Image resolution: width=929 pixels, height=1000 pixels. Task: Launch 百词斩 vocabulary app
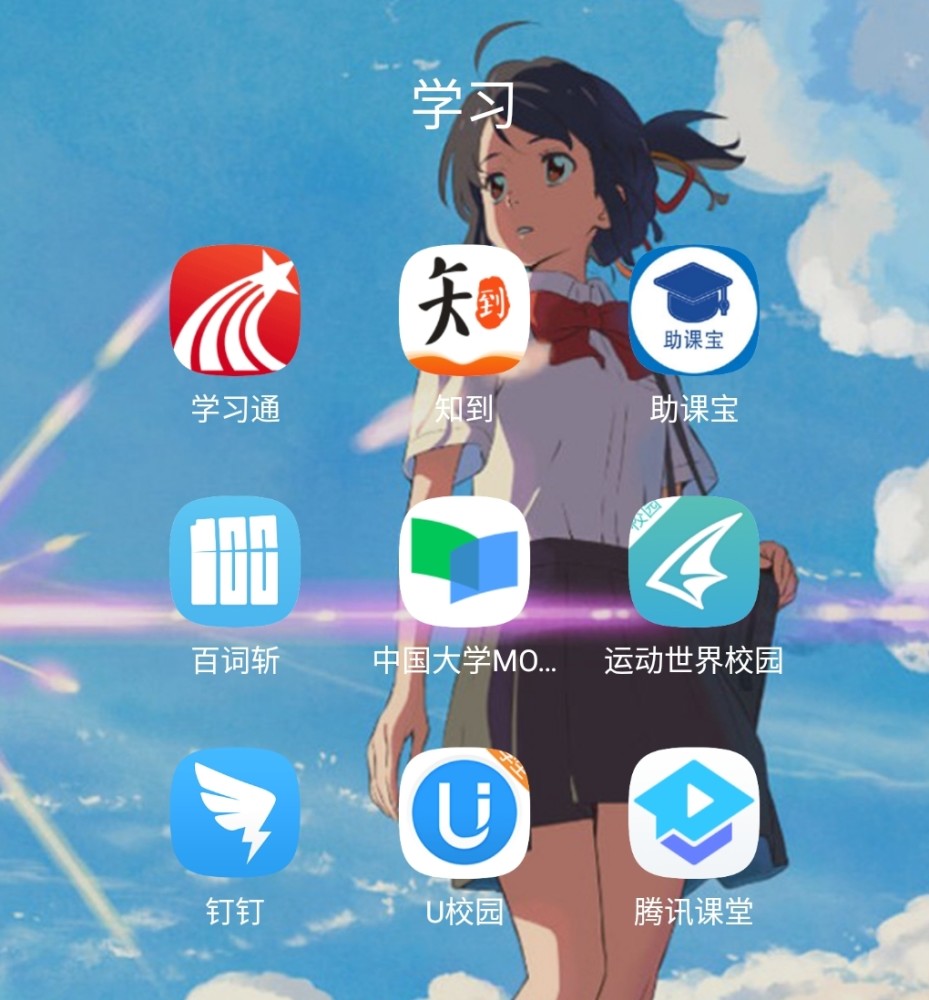[x=235, y=561]
